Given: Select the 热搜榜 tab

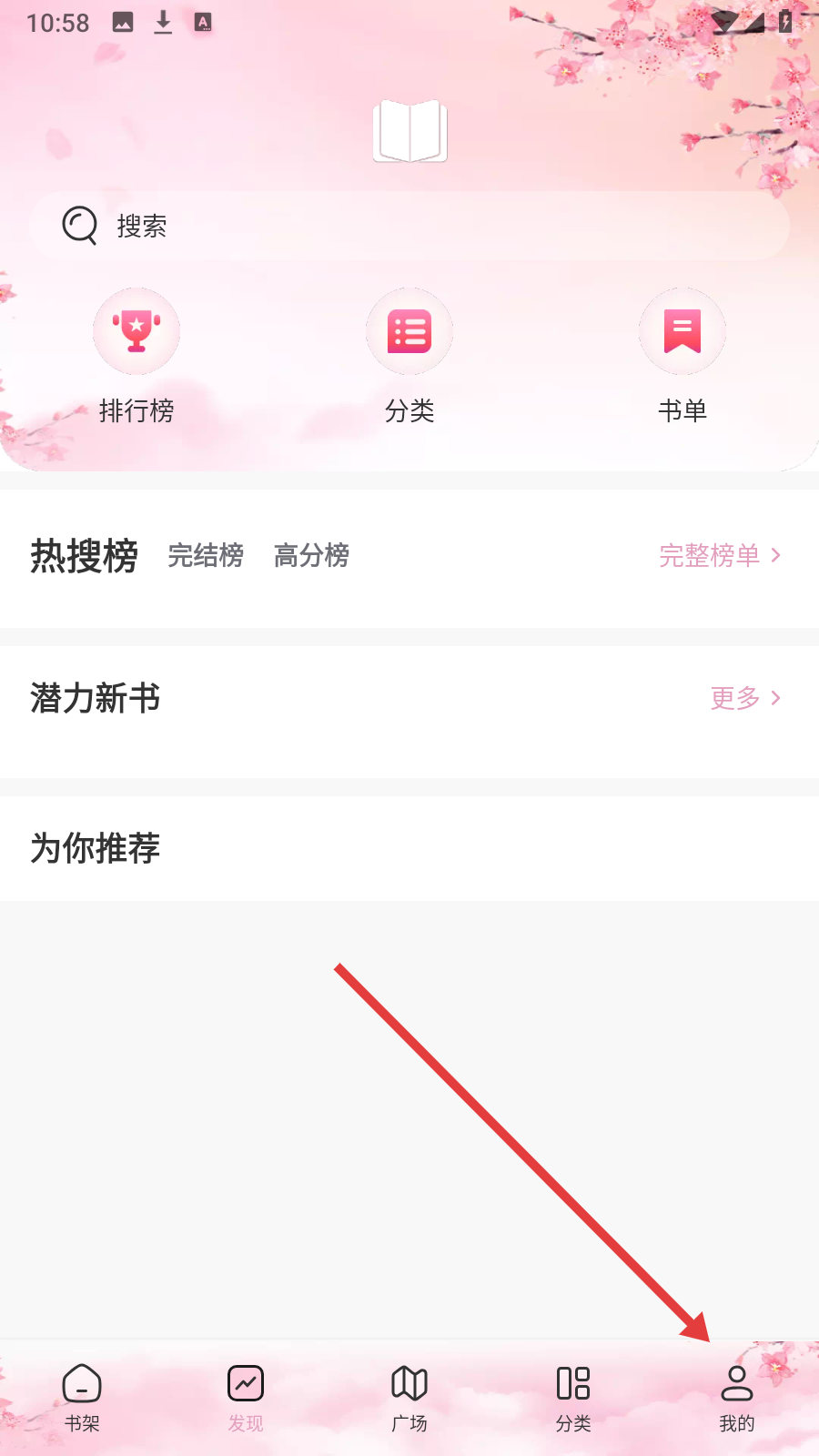Looking at the screenshot, I should click(x=84, y=555).
